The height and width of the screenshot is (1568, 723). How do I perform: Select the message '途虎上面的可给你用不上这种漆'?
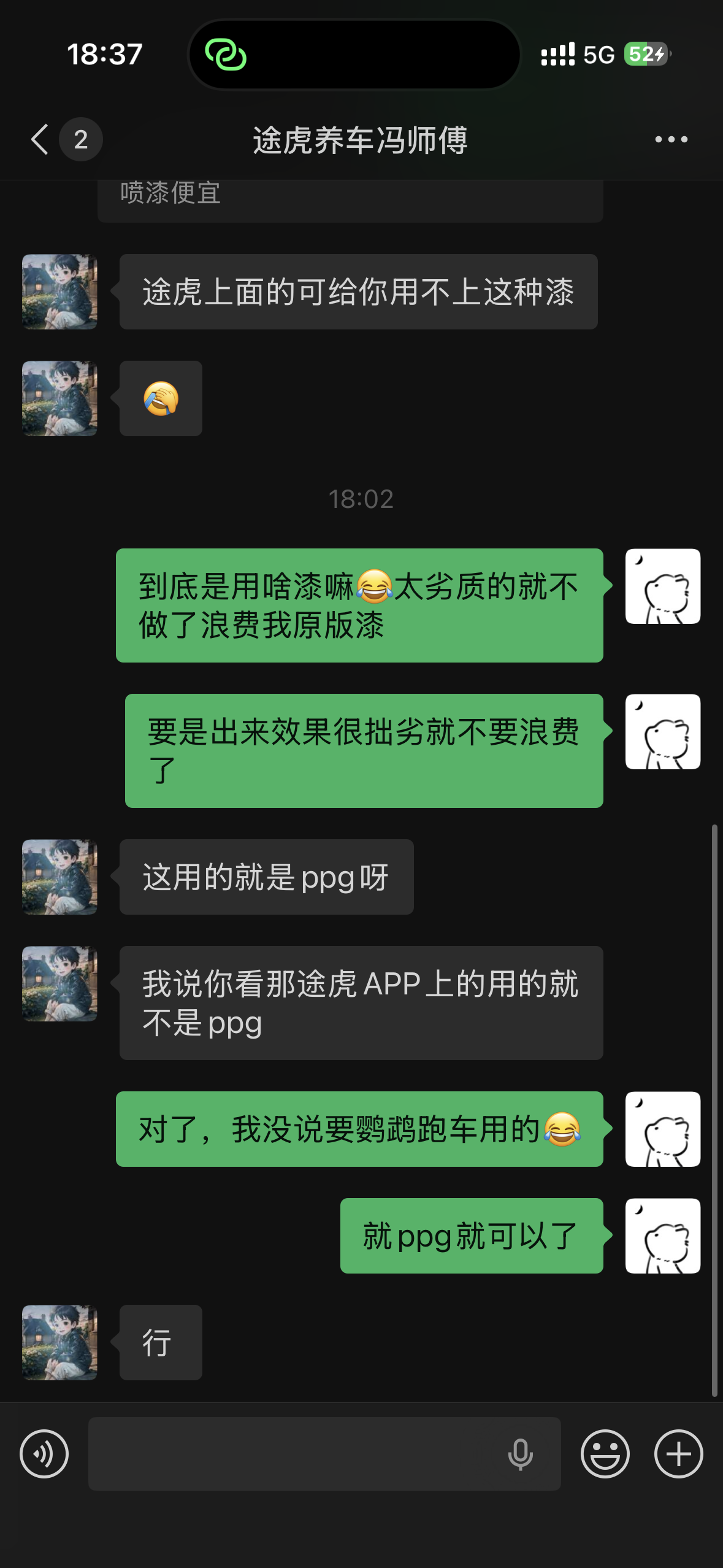coord(358,291)
